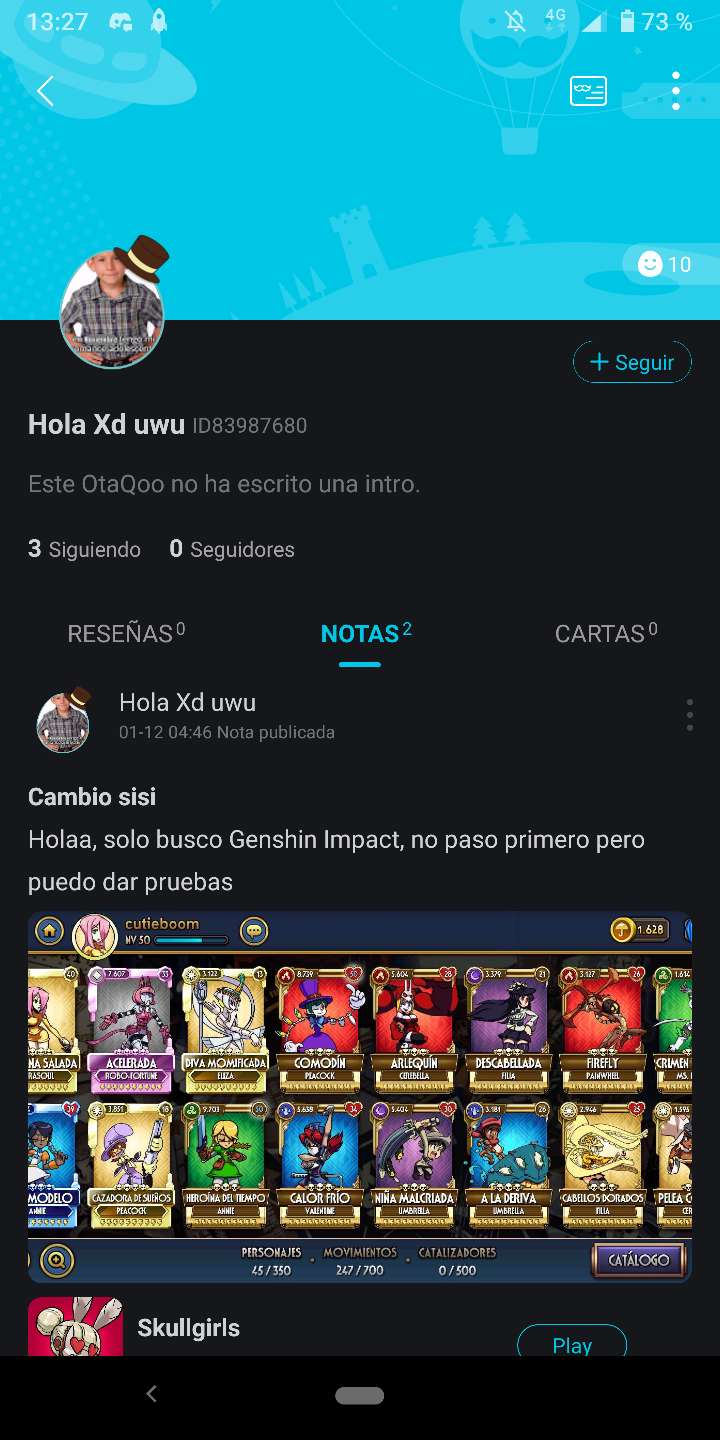This screenshot has width=720, height=1440.
Task: Switch to the Cartas tab
Action: pos(604,633)
